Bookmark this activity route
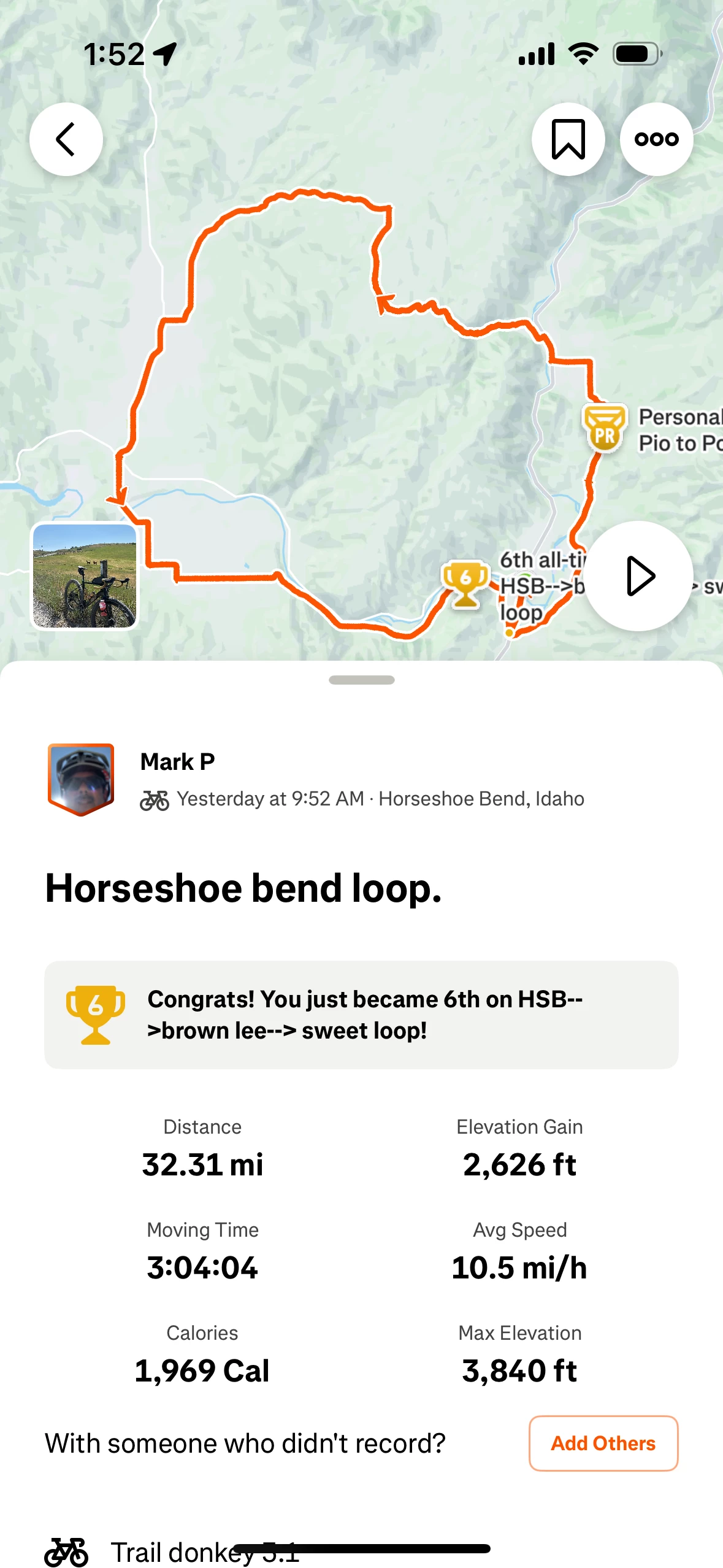723x1568 pixels. pos(568,139)
